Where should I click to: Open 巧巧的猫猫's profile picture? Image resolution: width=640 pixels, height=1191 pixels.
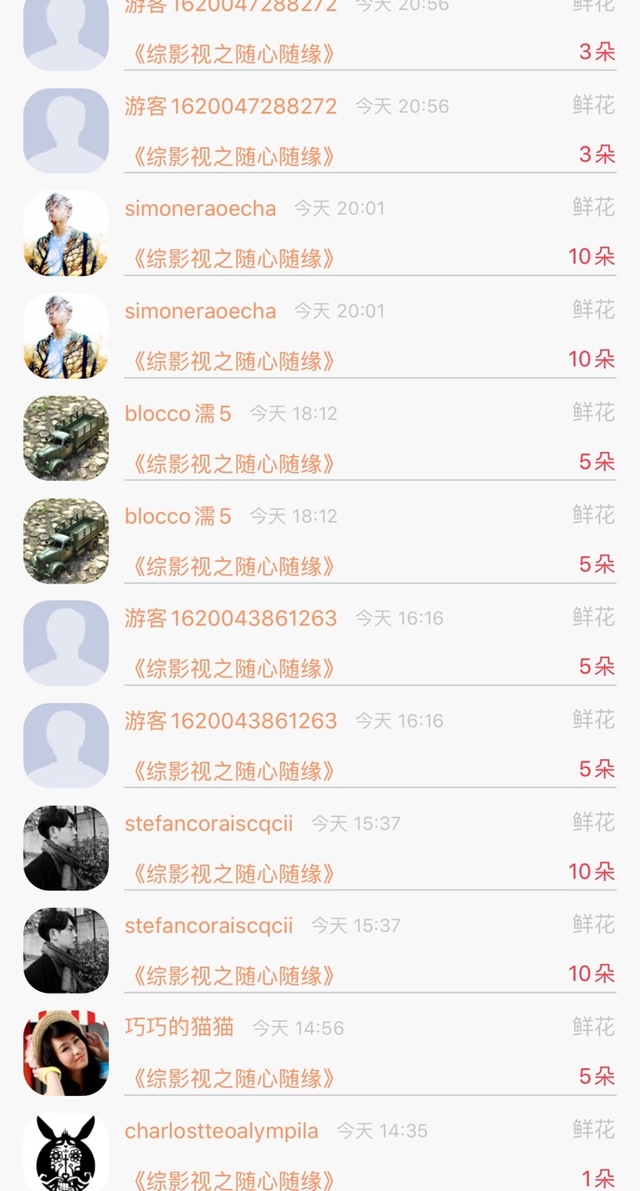click(66, 1053)
